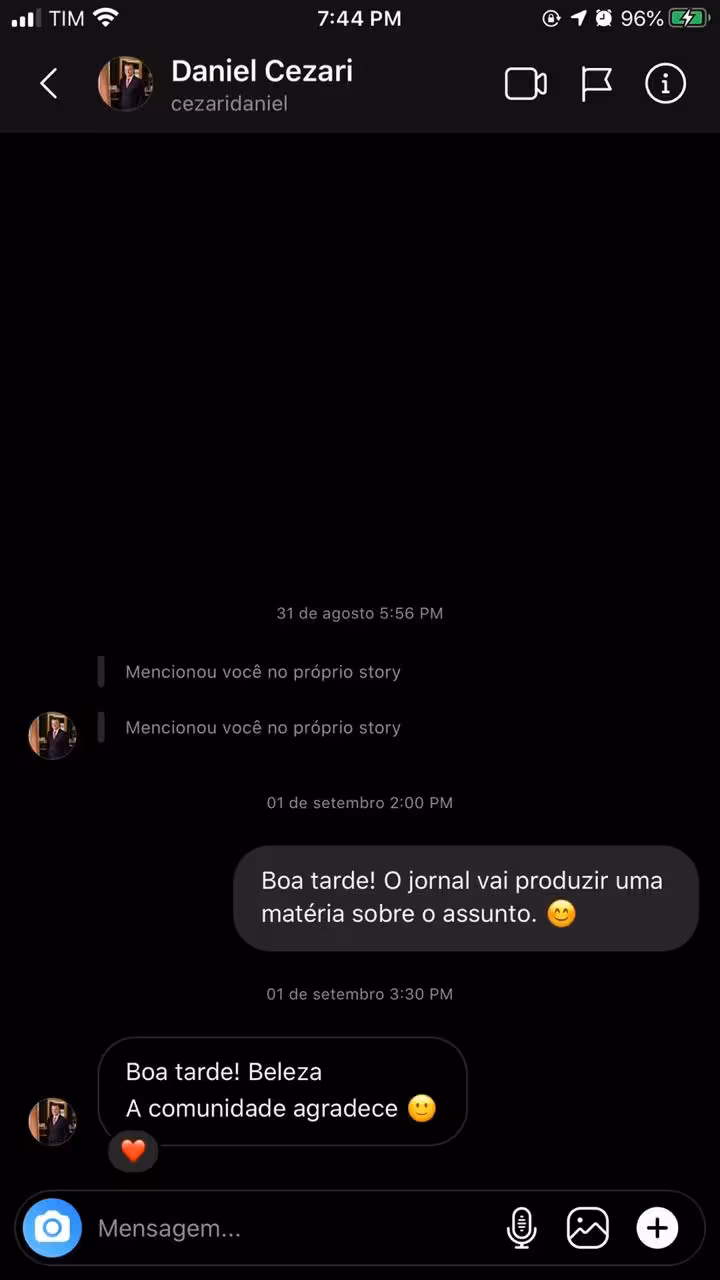
Task: Tap the microphone to record voice message
Action: (521, 1227)
